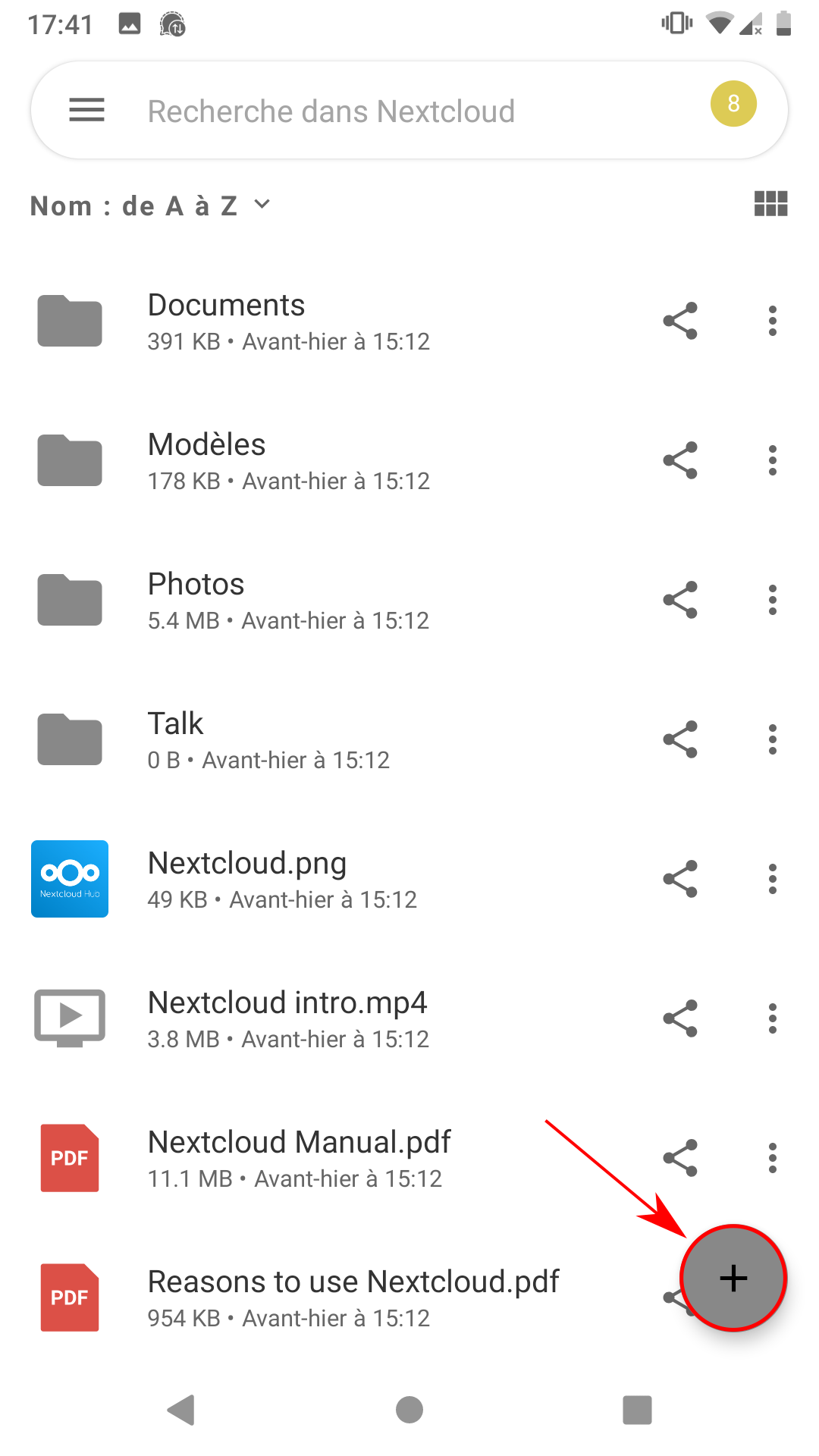Share the Photos folder
819x1456 pixels.
tap(680, 601)
